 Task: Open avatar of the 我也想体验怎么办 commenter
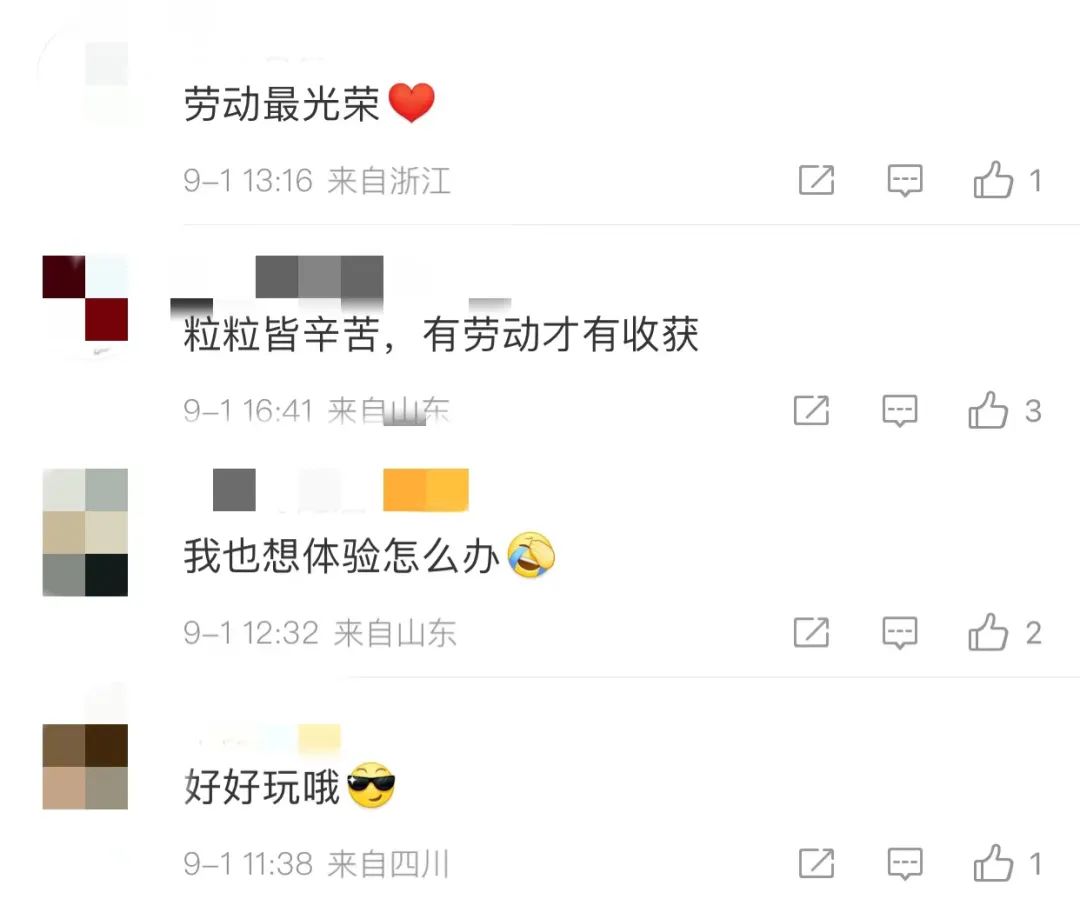coord(85,532)
